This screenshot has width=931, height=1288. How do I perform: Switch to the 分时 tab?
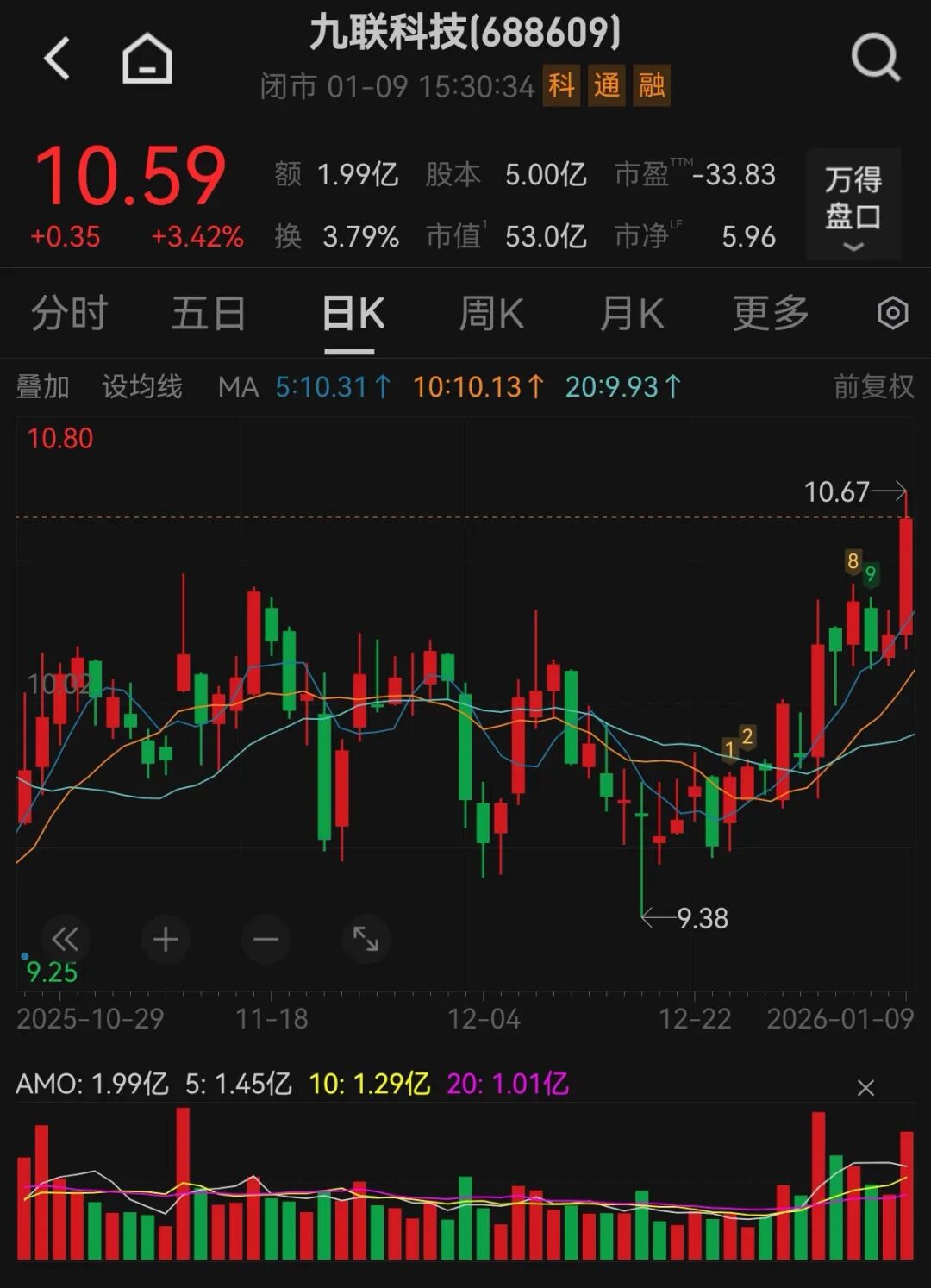point(69,313)
